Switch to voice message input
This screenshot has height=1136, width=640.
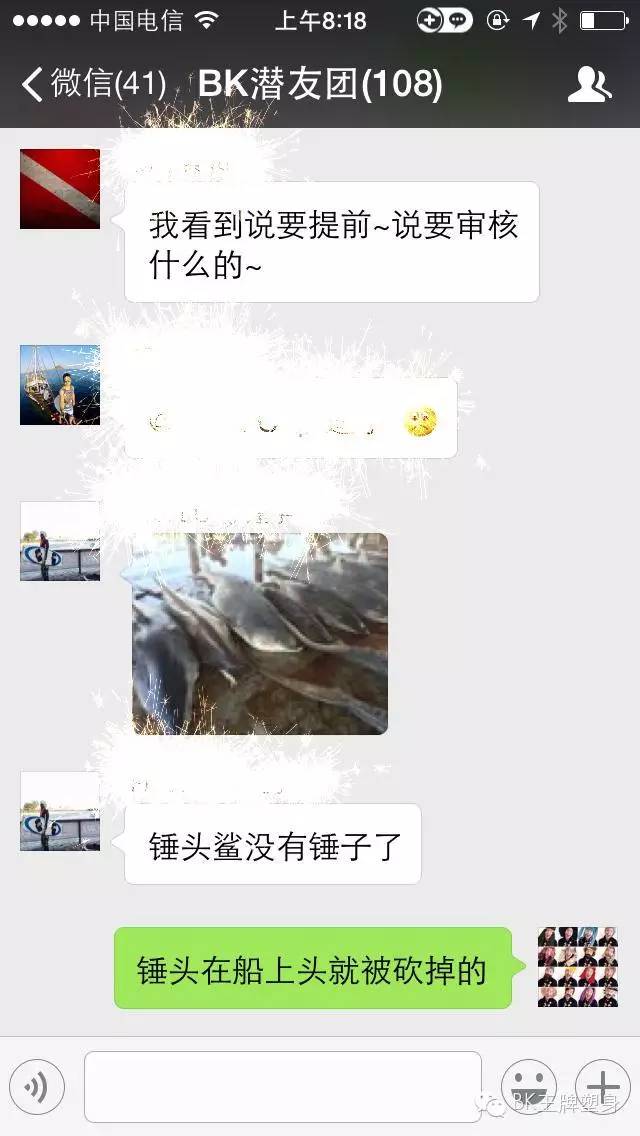(x=37, y=1087)
